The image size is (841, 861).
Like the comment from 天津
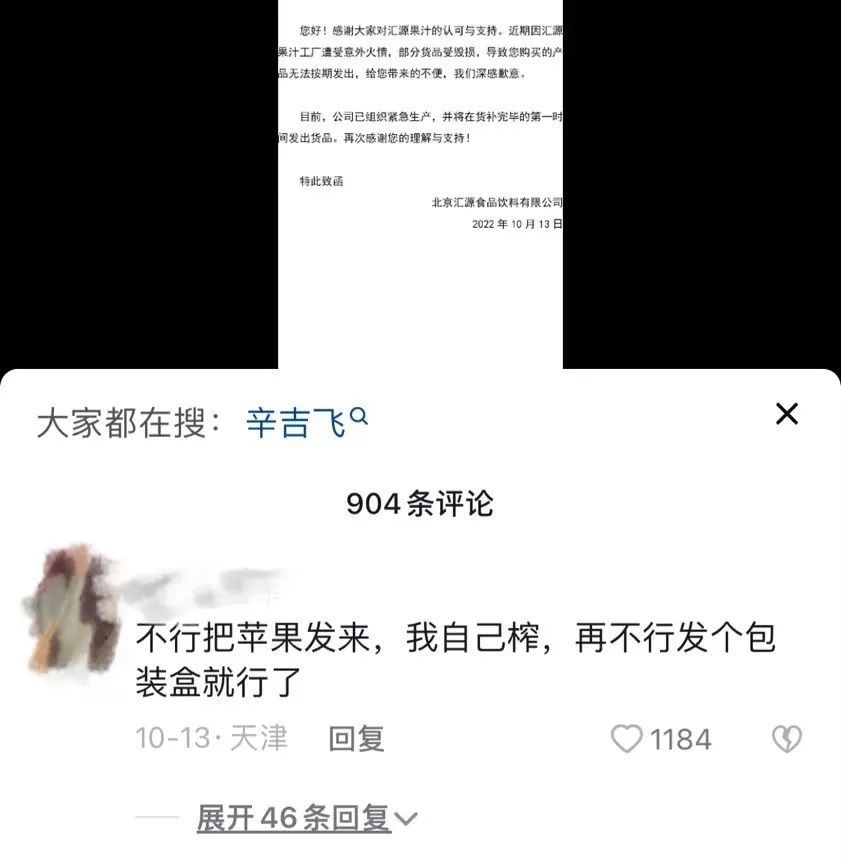click(627, 739)
